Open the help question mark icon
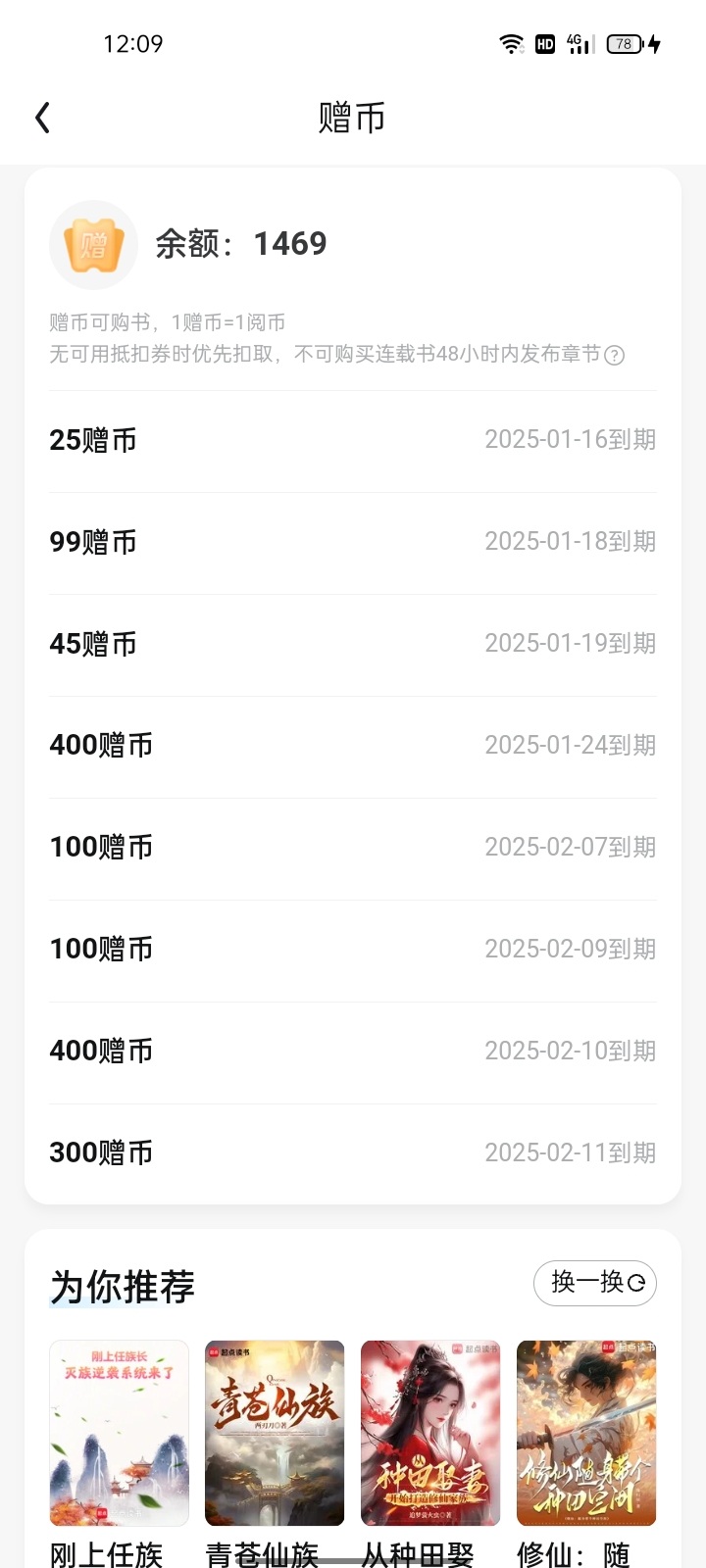706x1568 pixels. click(x=615, y=355)
